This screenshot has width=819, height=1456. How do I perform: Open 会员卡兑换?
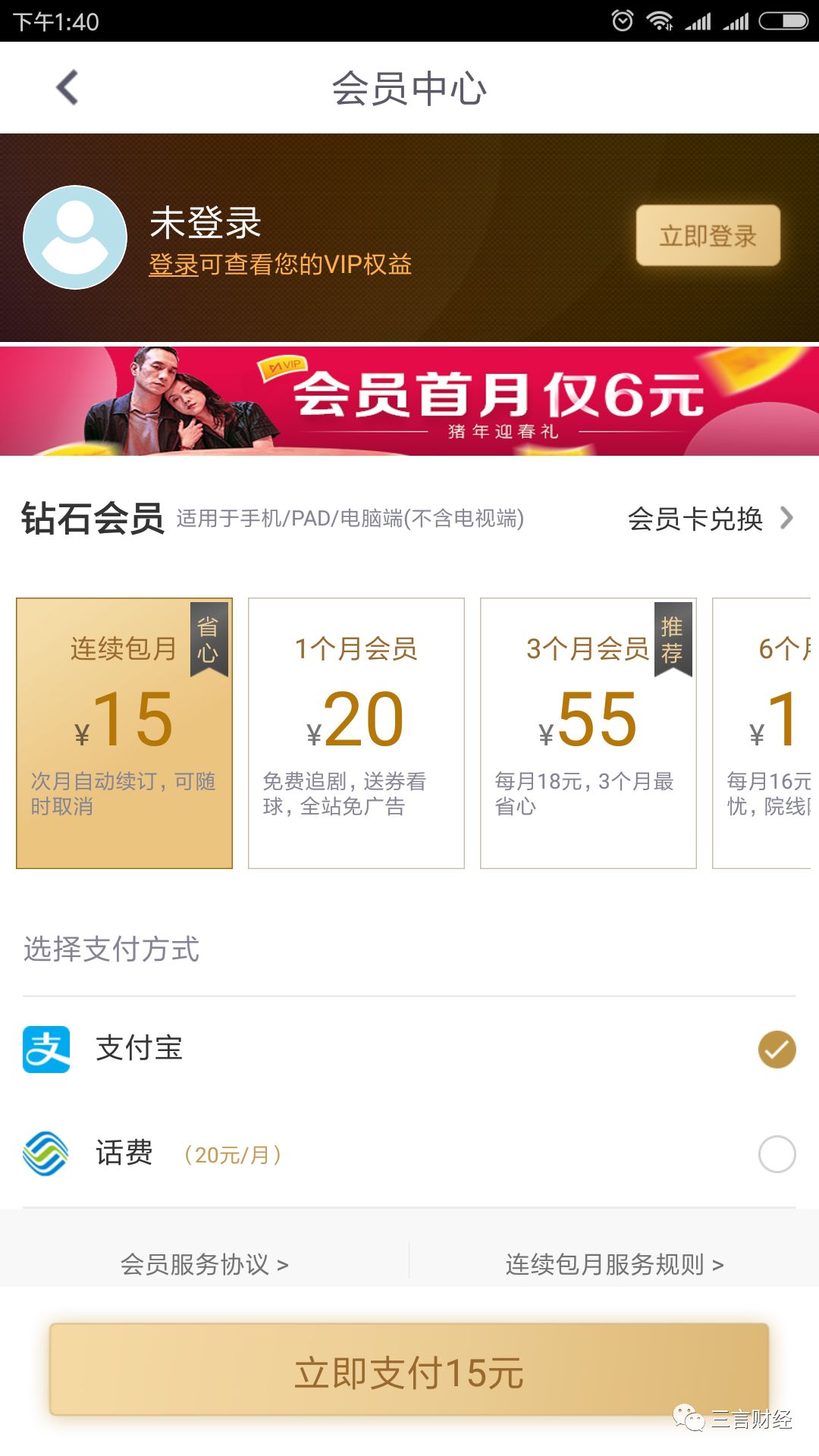click(709, 519)
